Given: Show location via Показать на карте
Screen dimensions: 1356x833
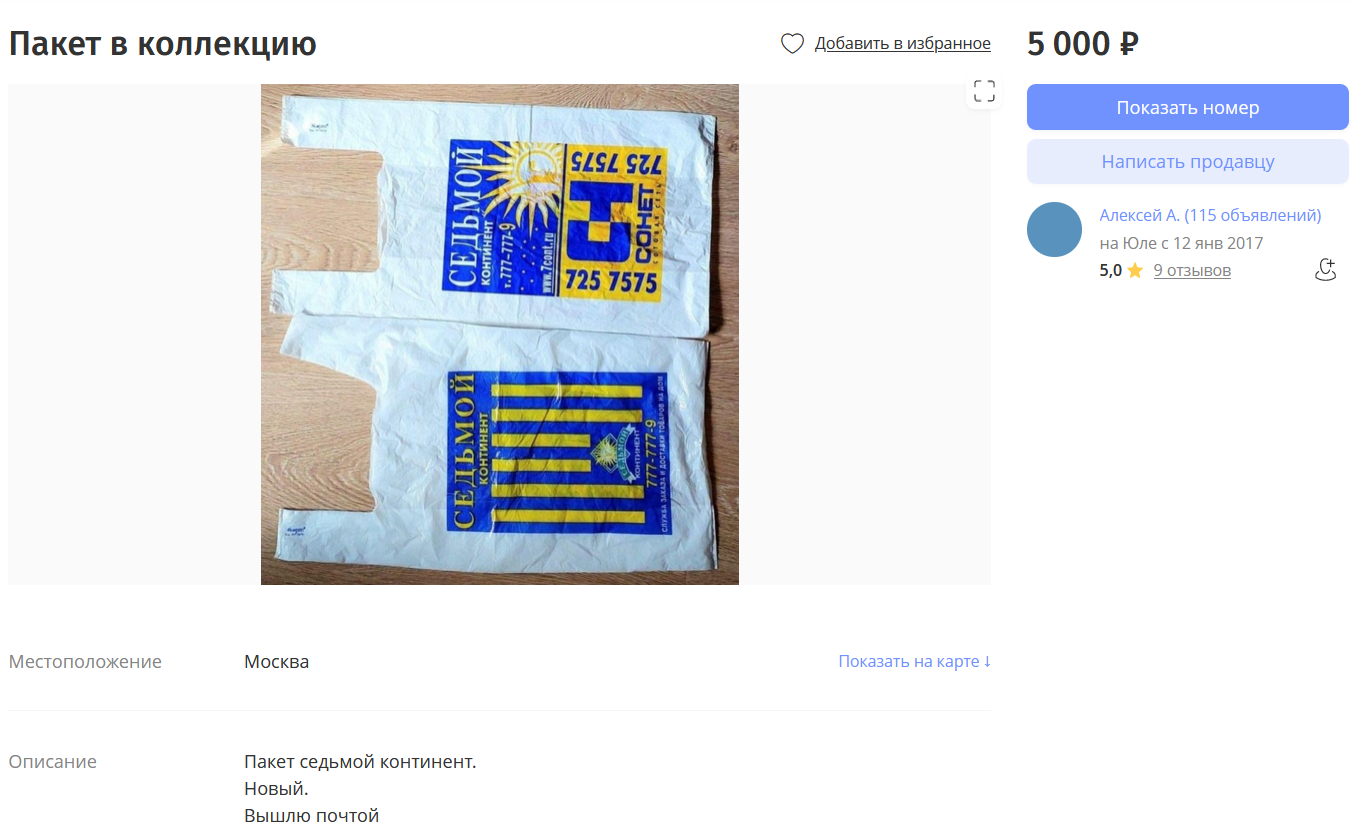Looking at the screenshot, I should [x=914, y=661].
